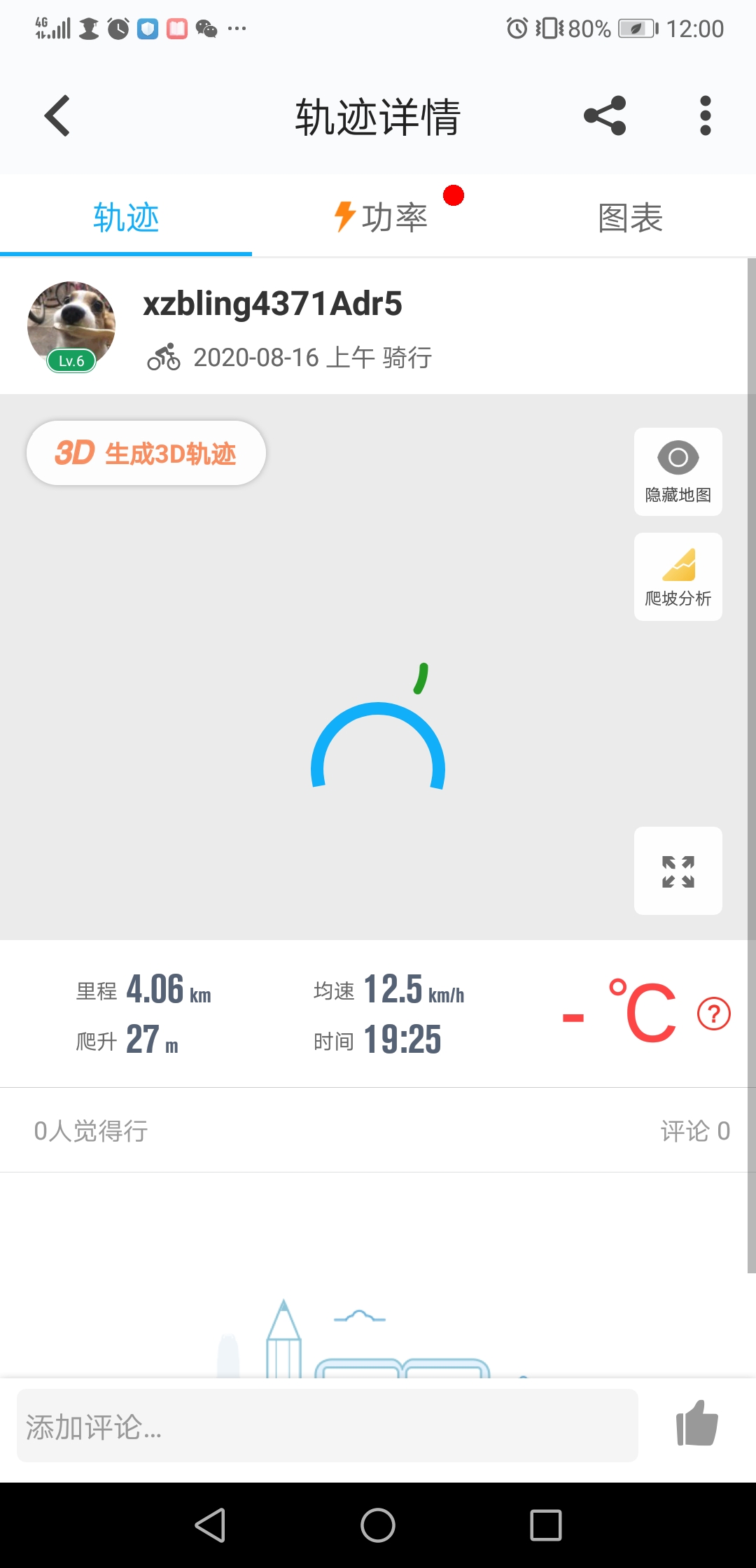756x1568 pixels.
Task: Open the 评论 0 comments section
Action: pyautogui.click(x=694, y=1130)
